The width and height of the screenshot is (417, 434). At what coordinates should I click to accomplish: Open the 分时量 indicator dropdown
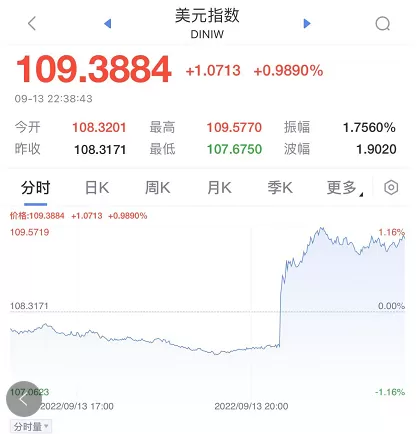[31, 426]
